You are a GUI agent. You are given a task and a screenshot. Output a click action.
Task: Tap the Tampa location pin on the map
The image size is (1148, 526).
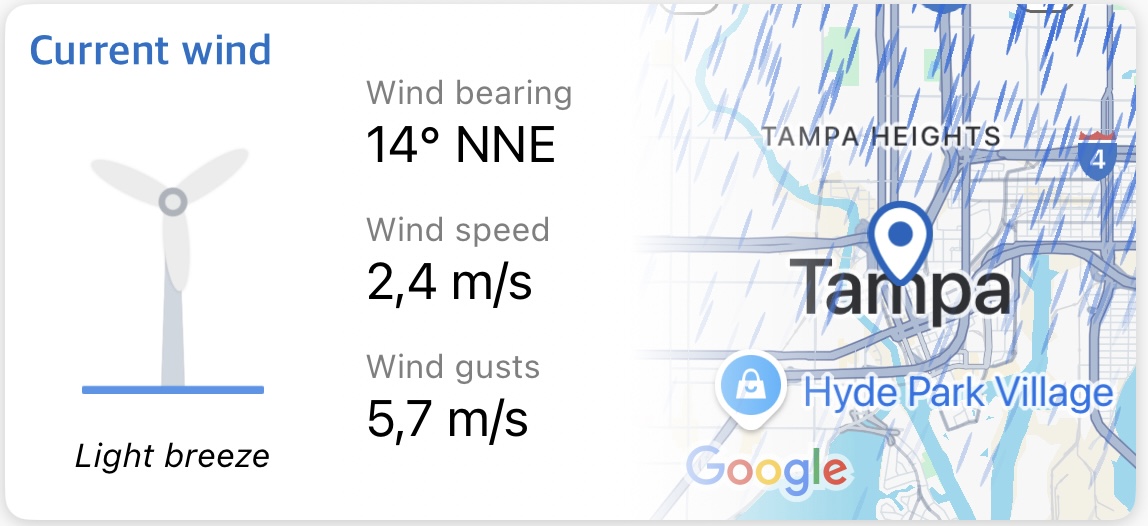pos(900,236)
